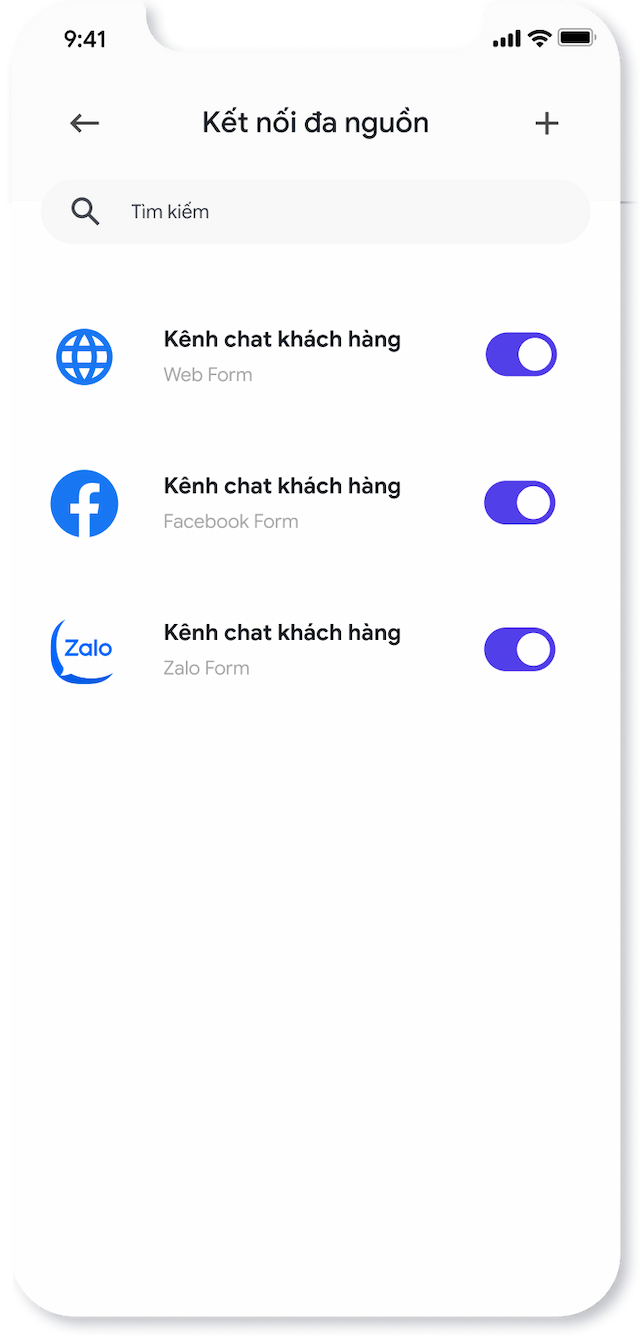The width and height of the screenshot is (640, 1342).
Task: Add a new source with plus icon
Action: [x=546, y=123]
